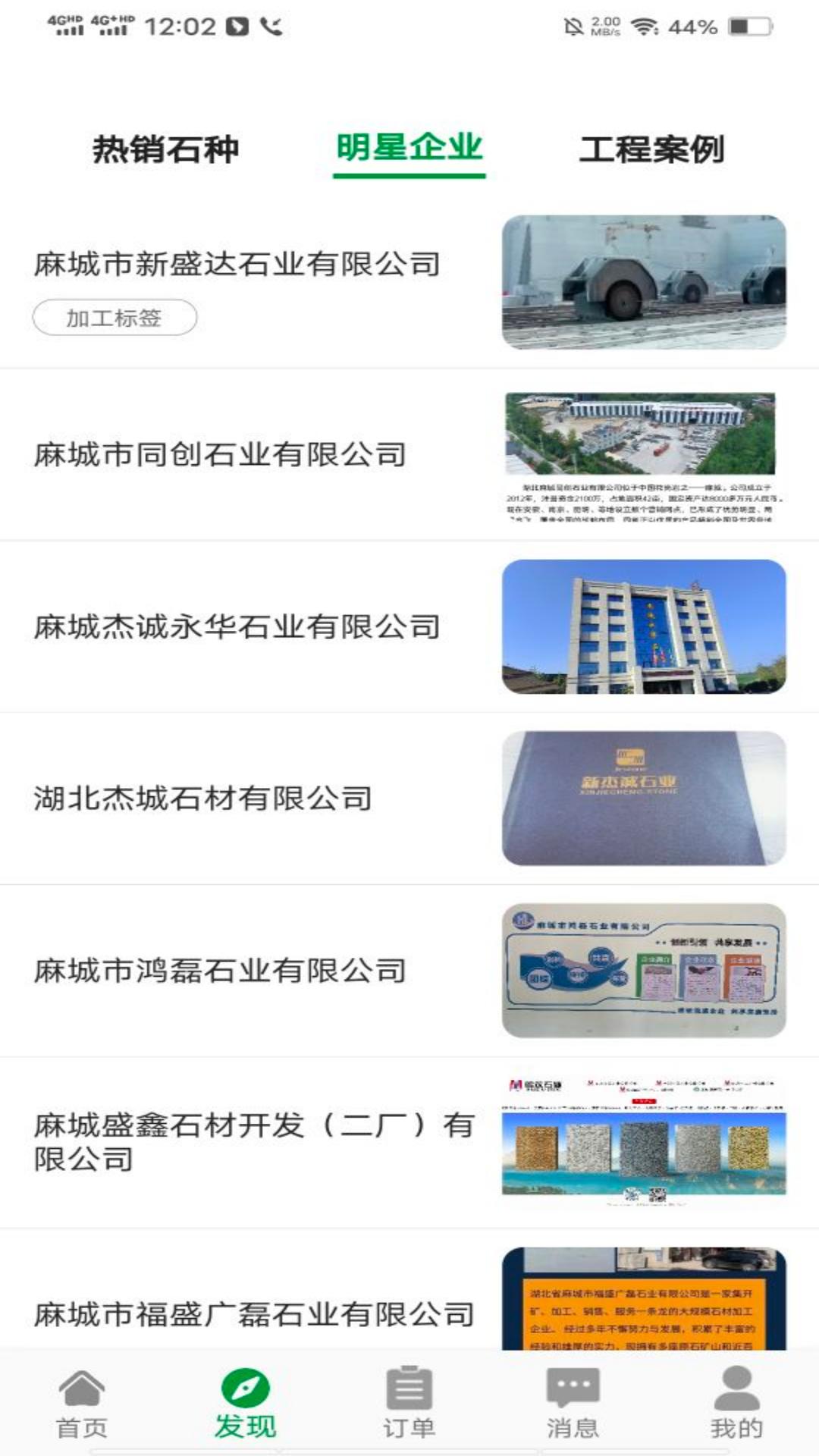Switch to the 热销石种 tab
Screen dimensions: 819x1456
tap(165, 149)
